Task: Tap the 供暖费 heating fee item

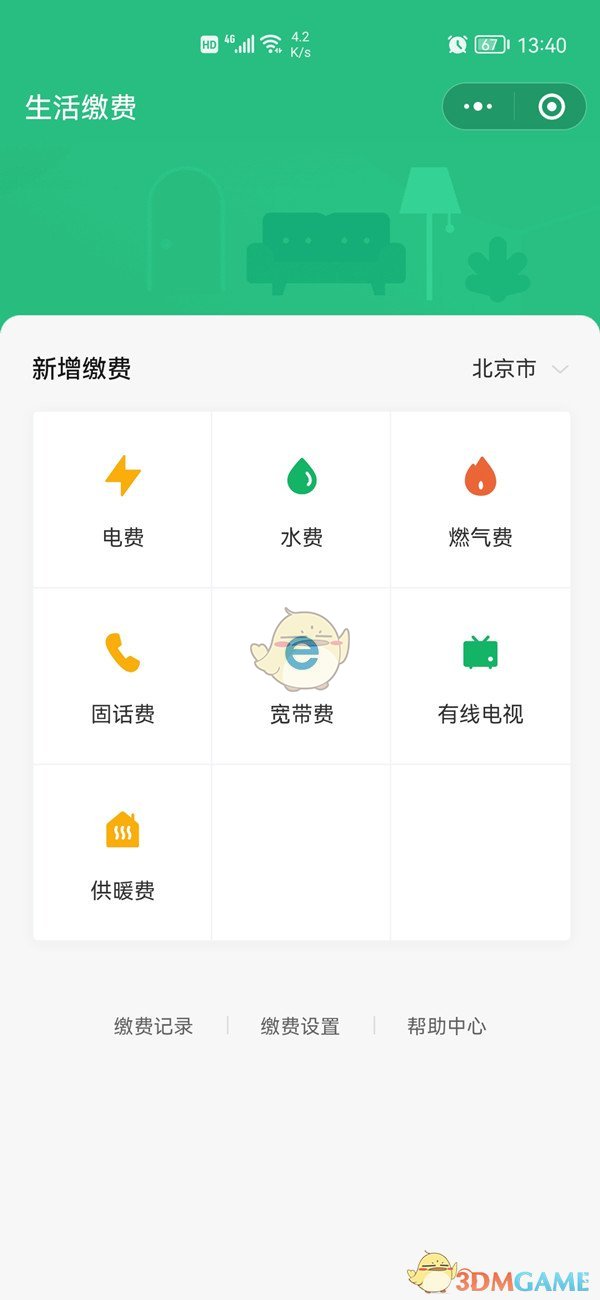Action: pyautogui.click(x=123, y=853)
